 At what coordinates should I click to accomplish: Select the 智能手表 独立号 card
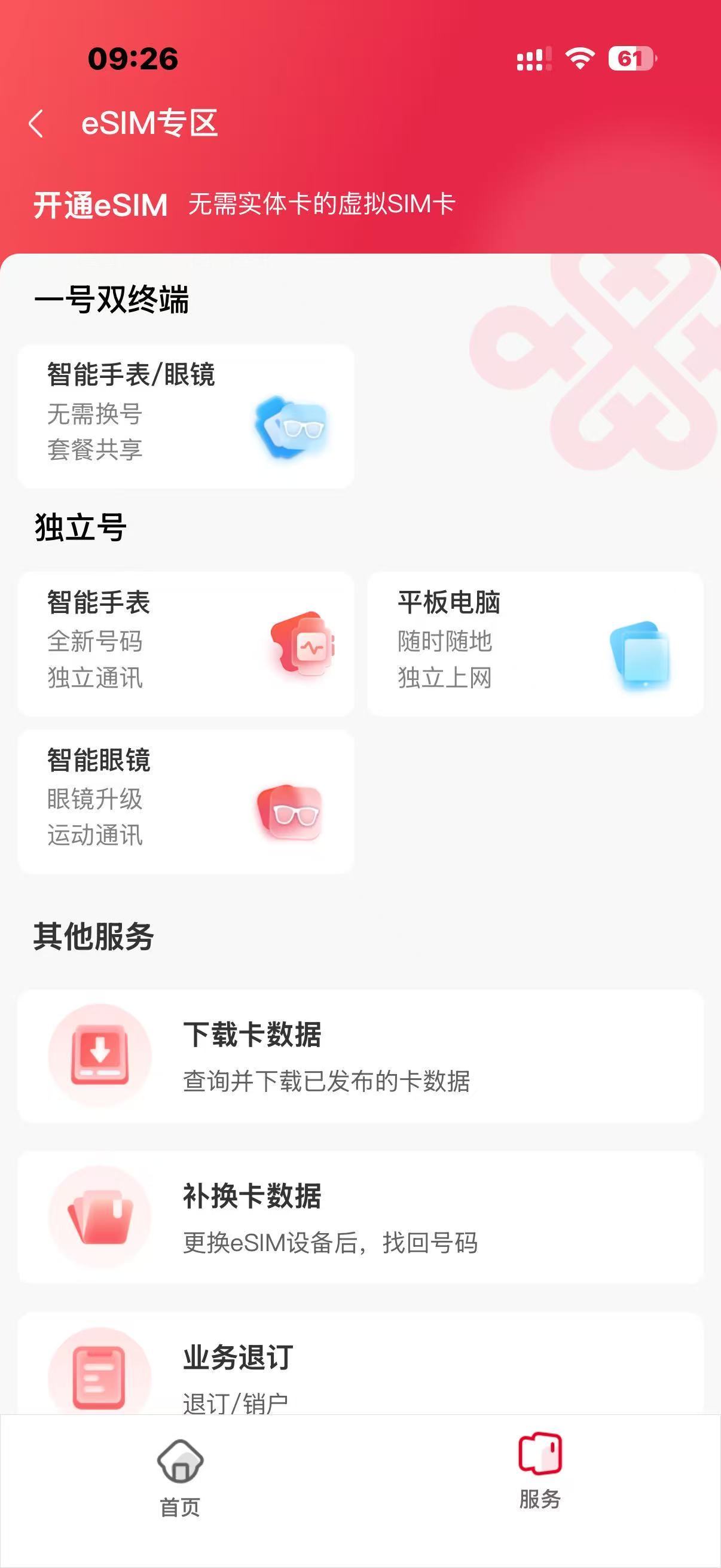(x=185, y=643)
